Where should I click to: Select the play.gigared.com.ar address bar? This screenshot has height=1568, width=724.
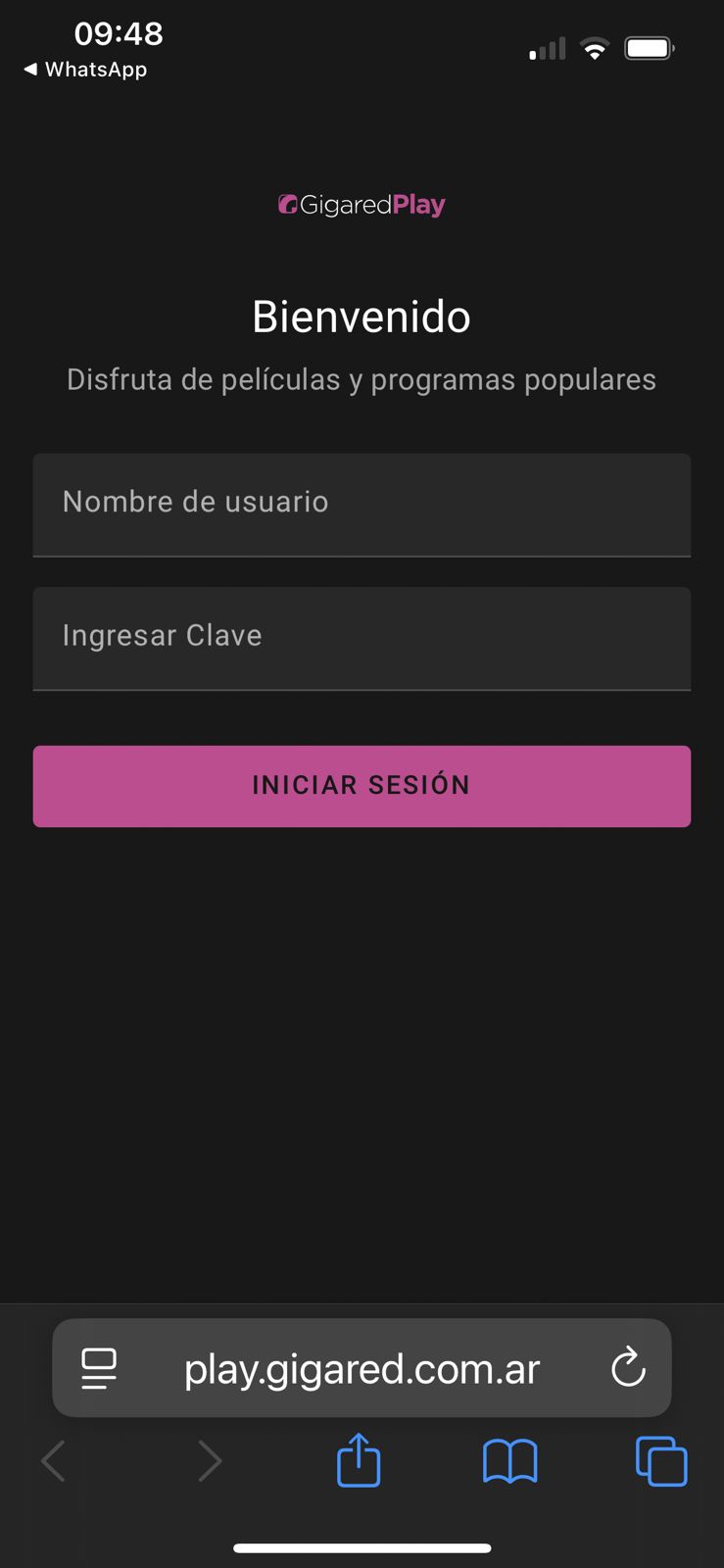pyautogui.click(x=362, y=1368)
